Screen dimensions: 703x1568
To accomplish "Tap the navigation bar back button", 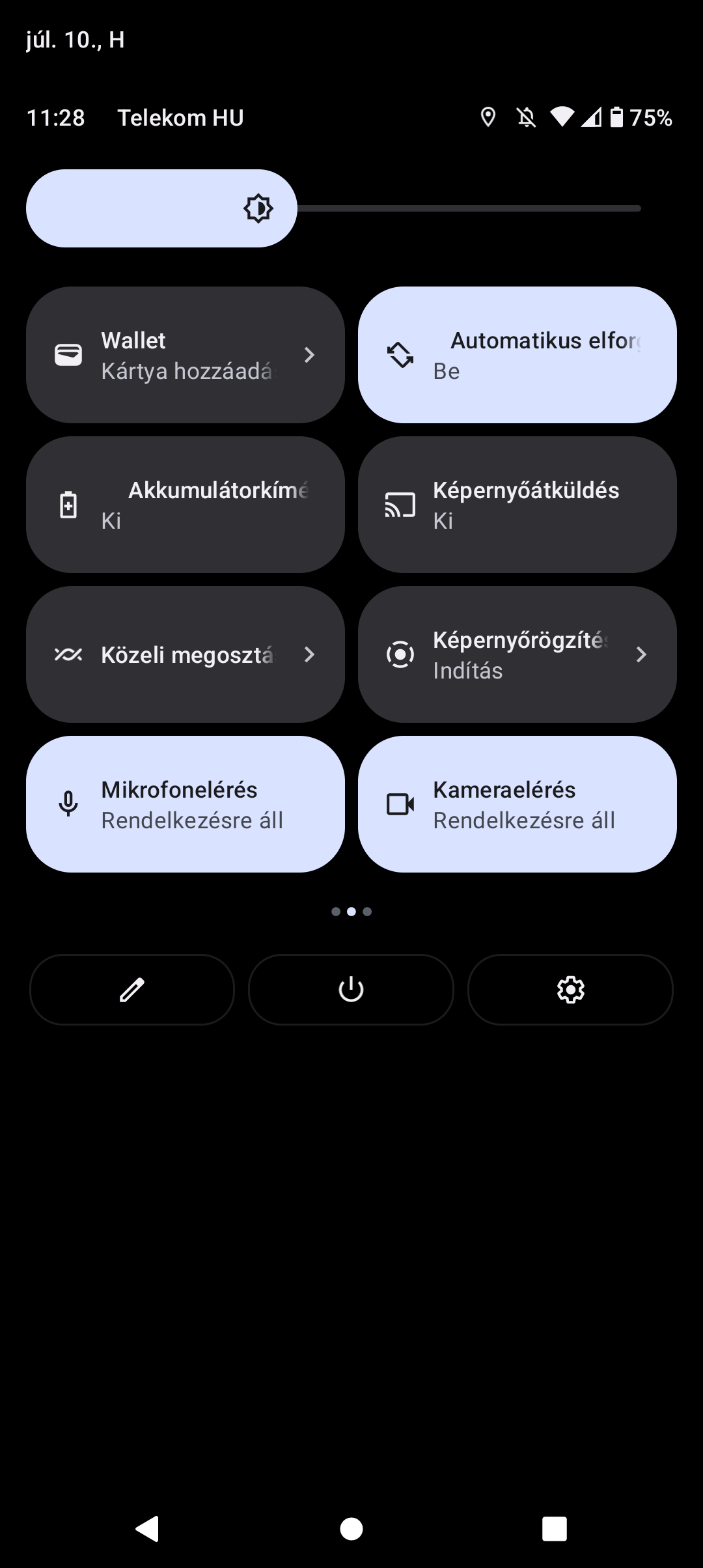I will [148, 1528].
